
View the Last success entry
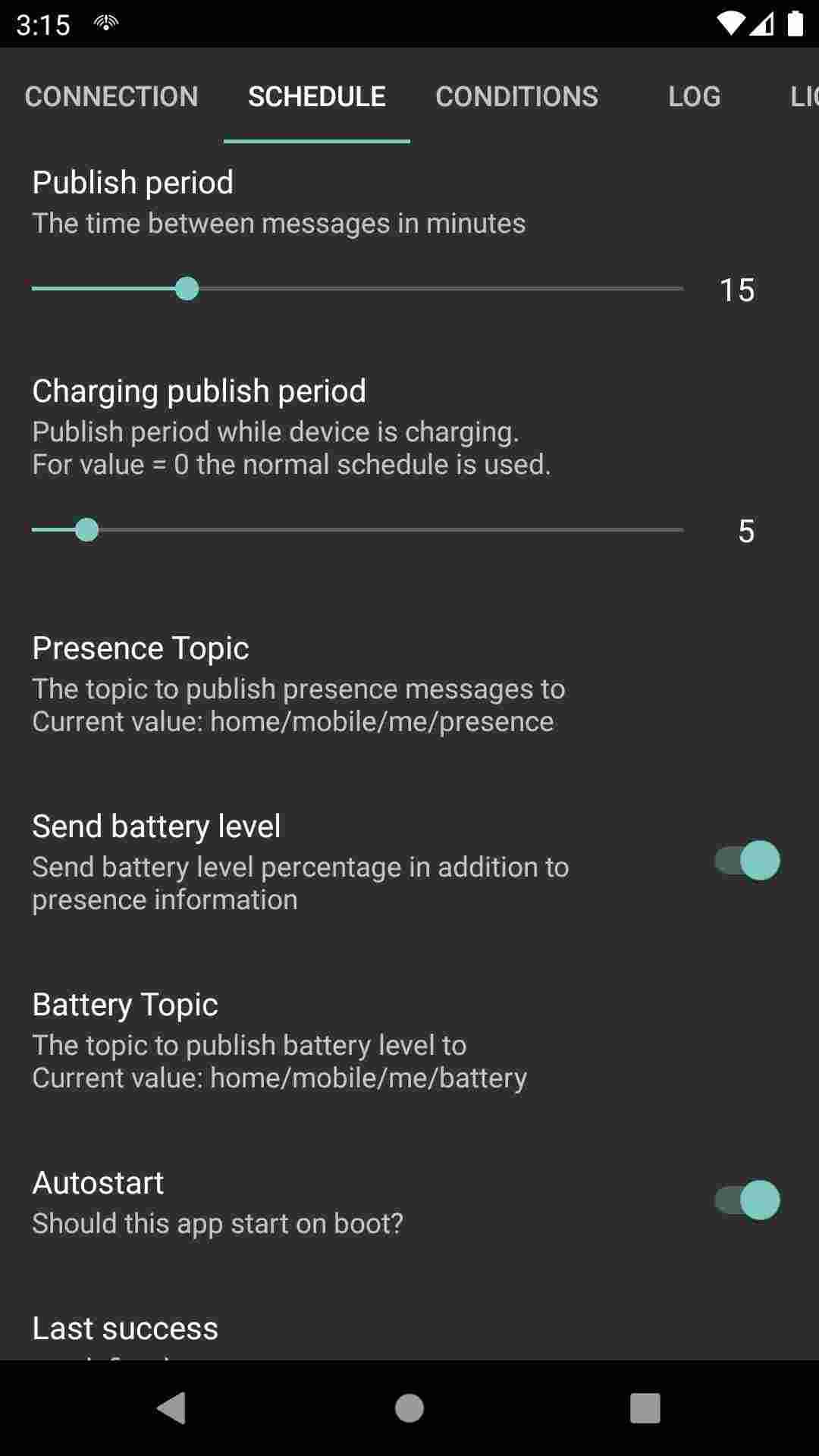tap(124, 1327)
